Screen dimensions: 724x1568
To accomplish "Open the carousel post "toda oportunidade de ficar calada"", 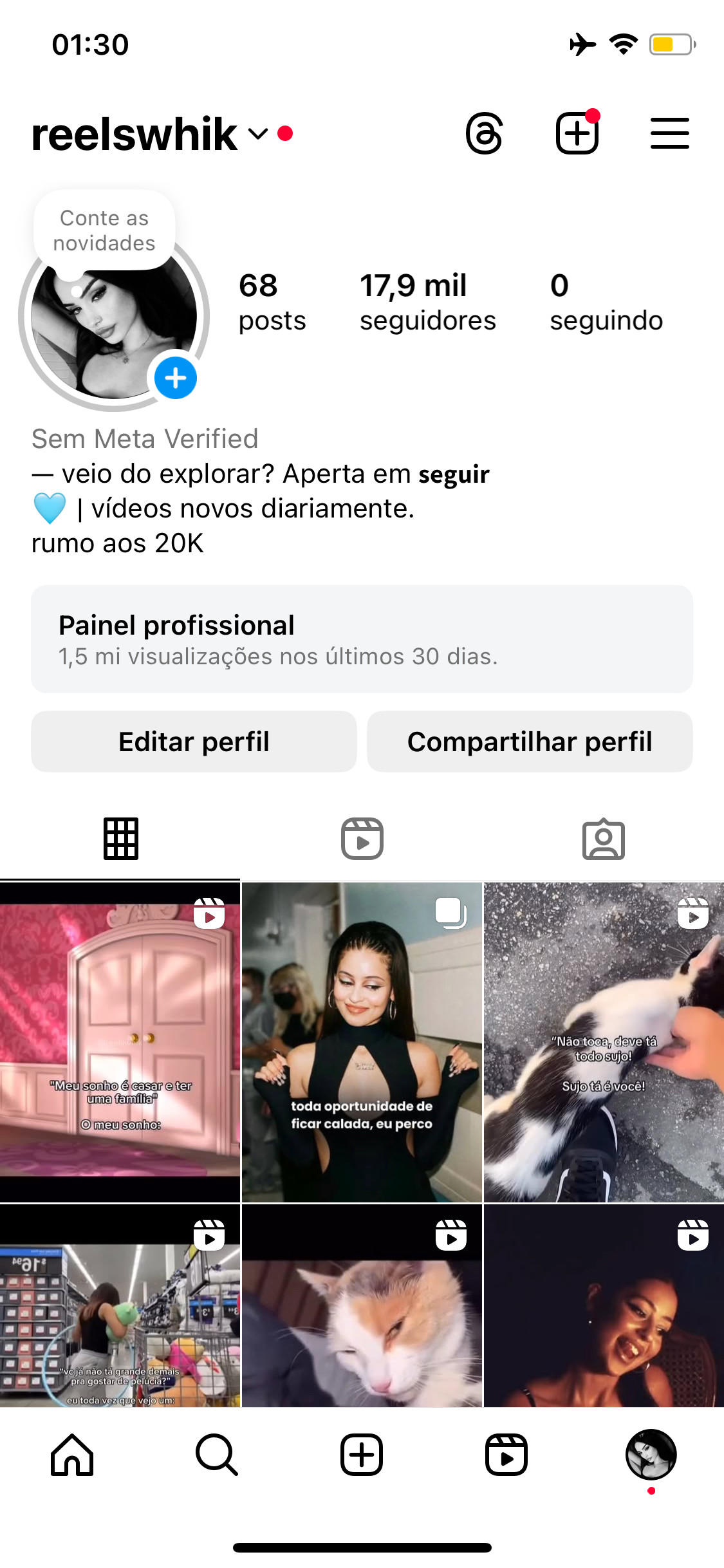I will (x=362, y=1042).
